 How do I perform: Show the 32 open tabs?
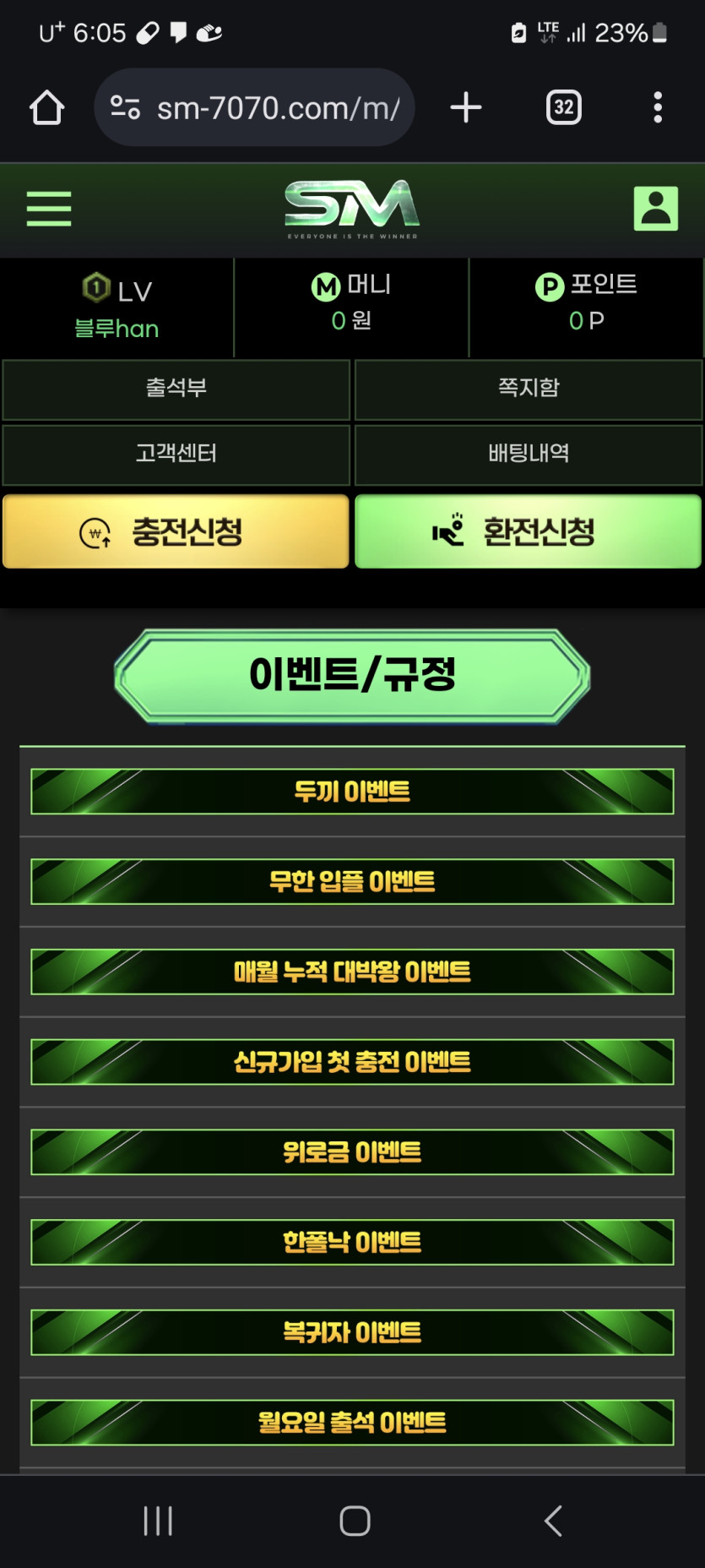pyautogui.click(x=564, y=108)
